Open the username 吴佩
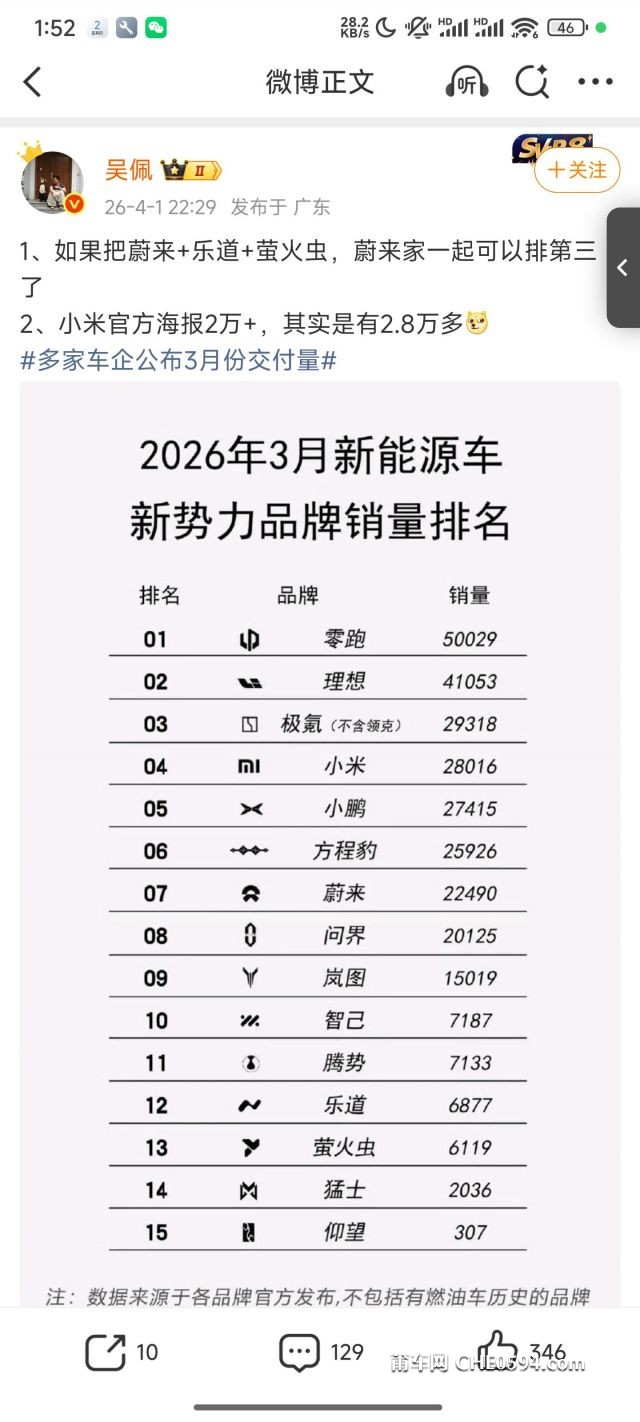 coord(129,170)
